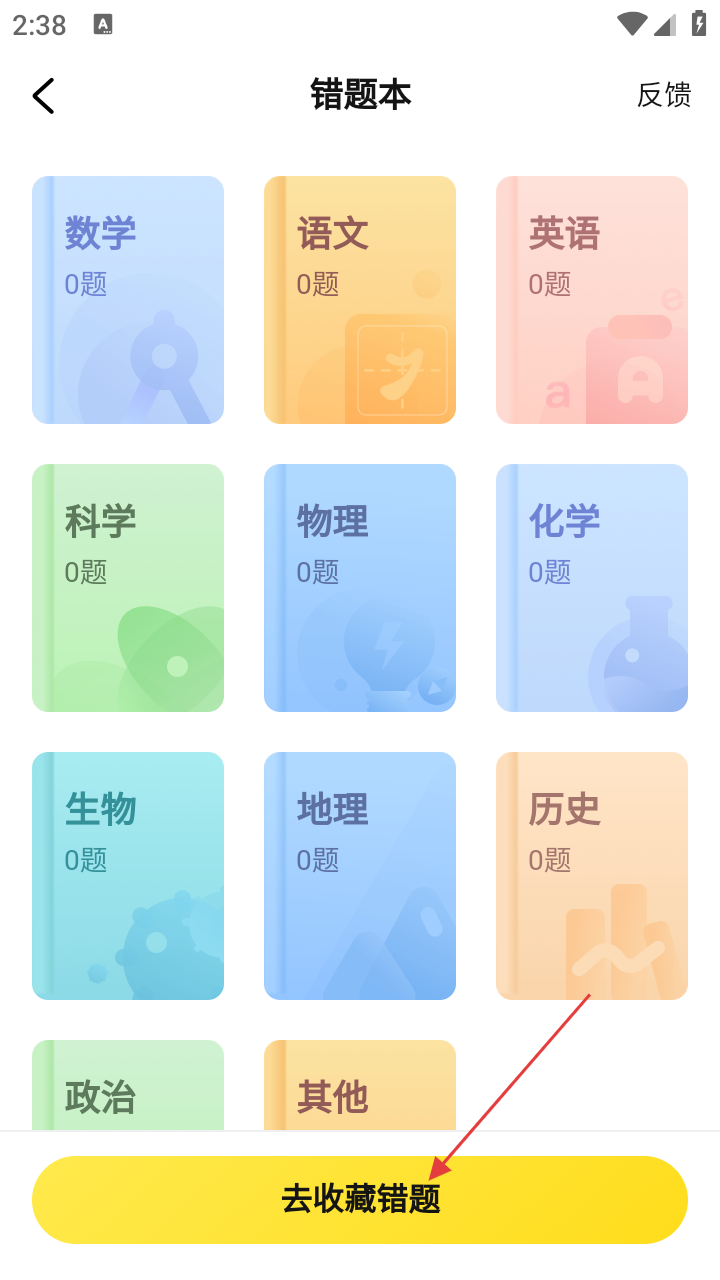View the 物理 mistake notebook

coord(360,588)
